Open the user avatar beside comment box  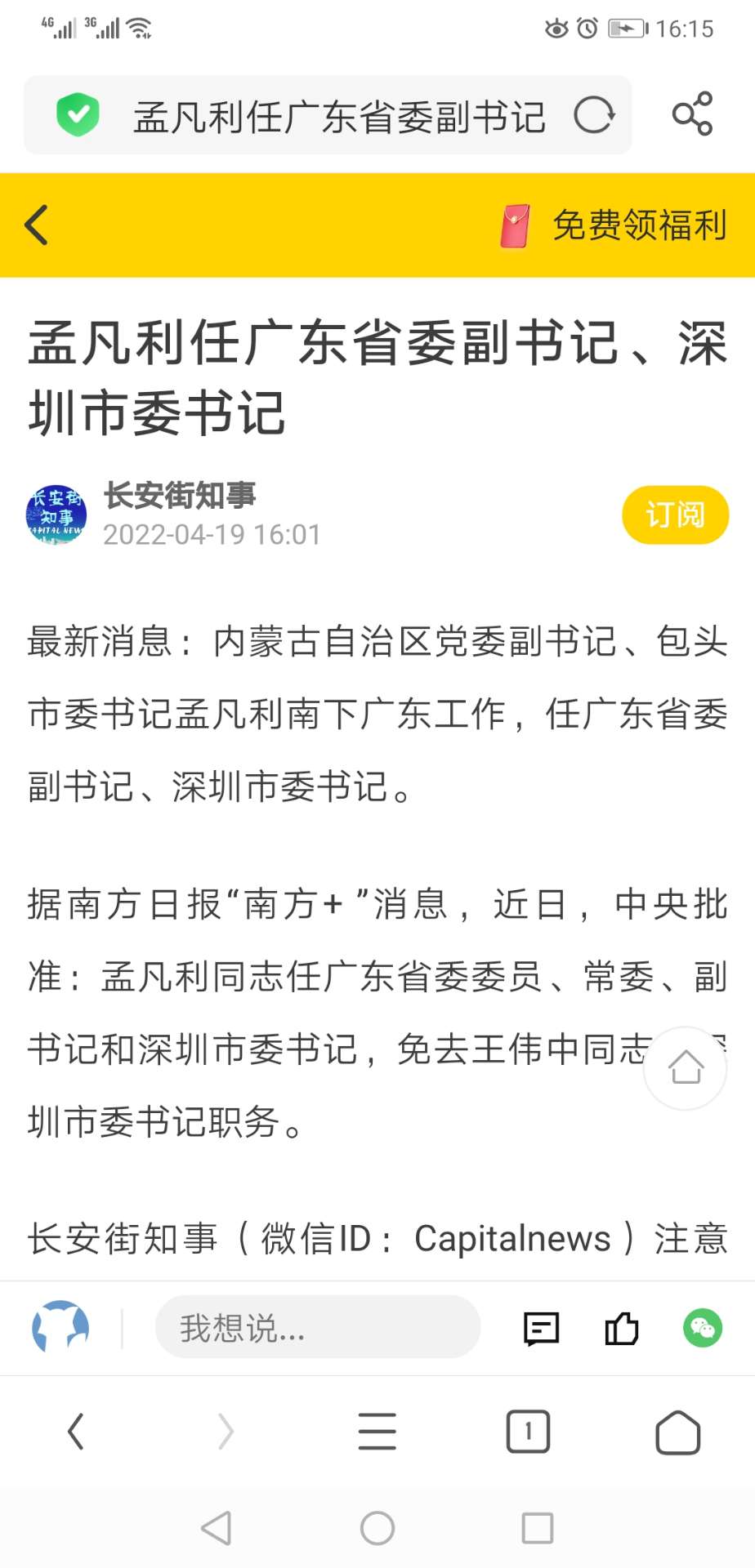pos(60,1327)
